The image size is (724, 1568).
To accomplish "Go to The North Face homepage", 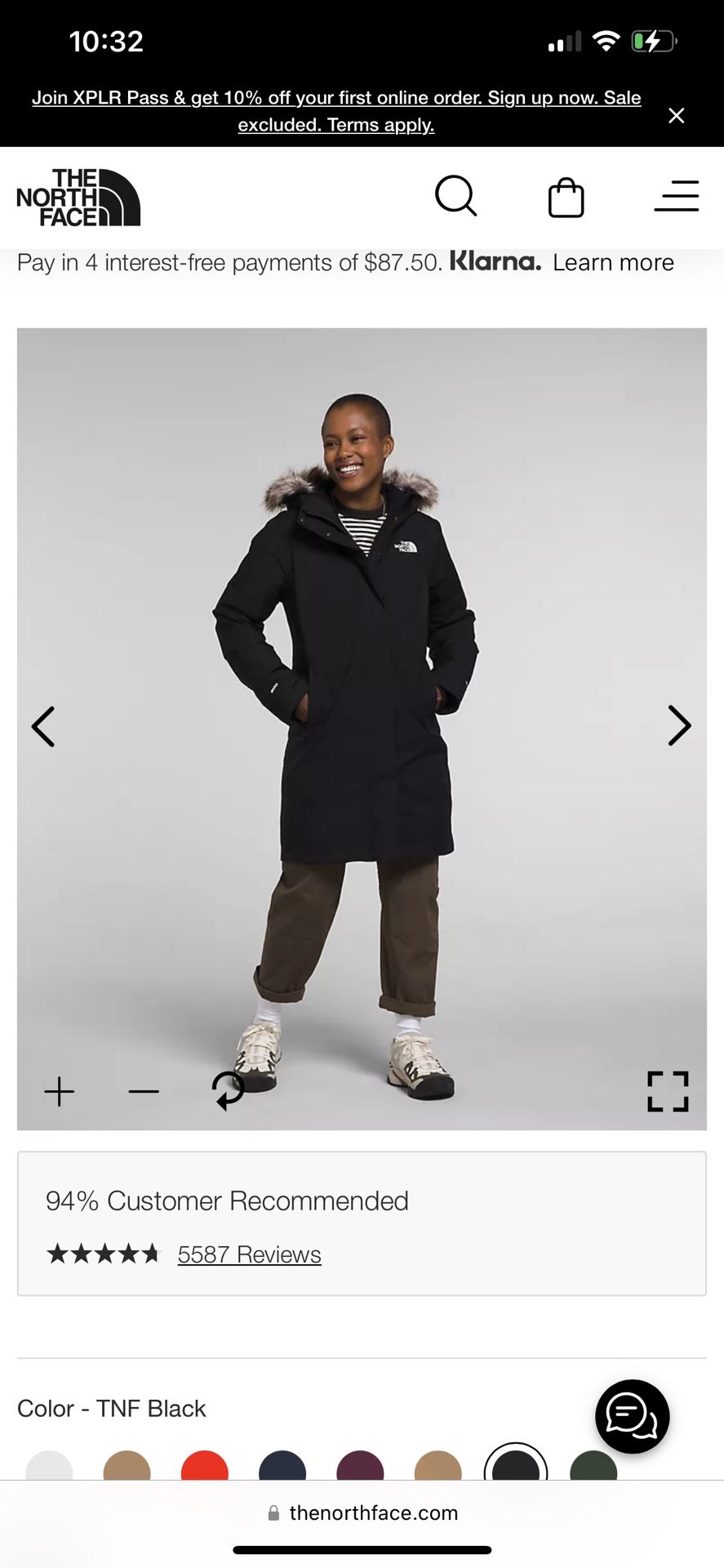I will point(78,198).
